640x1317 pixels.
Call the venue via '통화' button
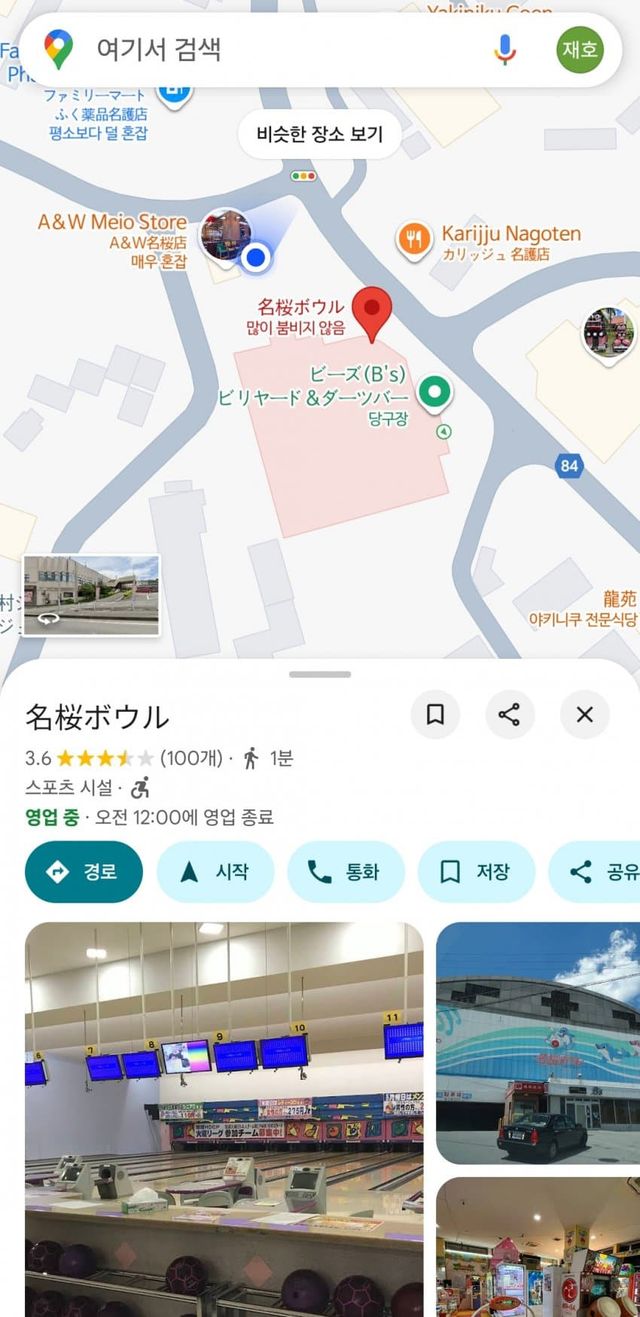click(x=346, y=872)
